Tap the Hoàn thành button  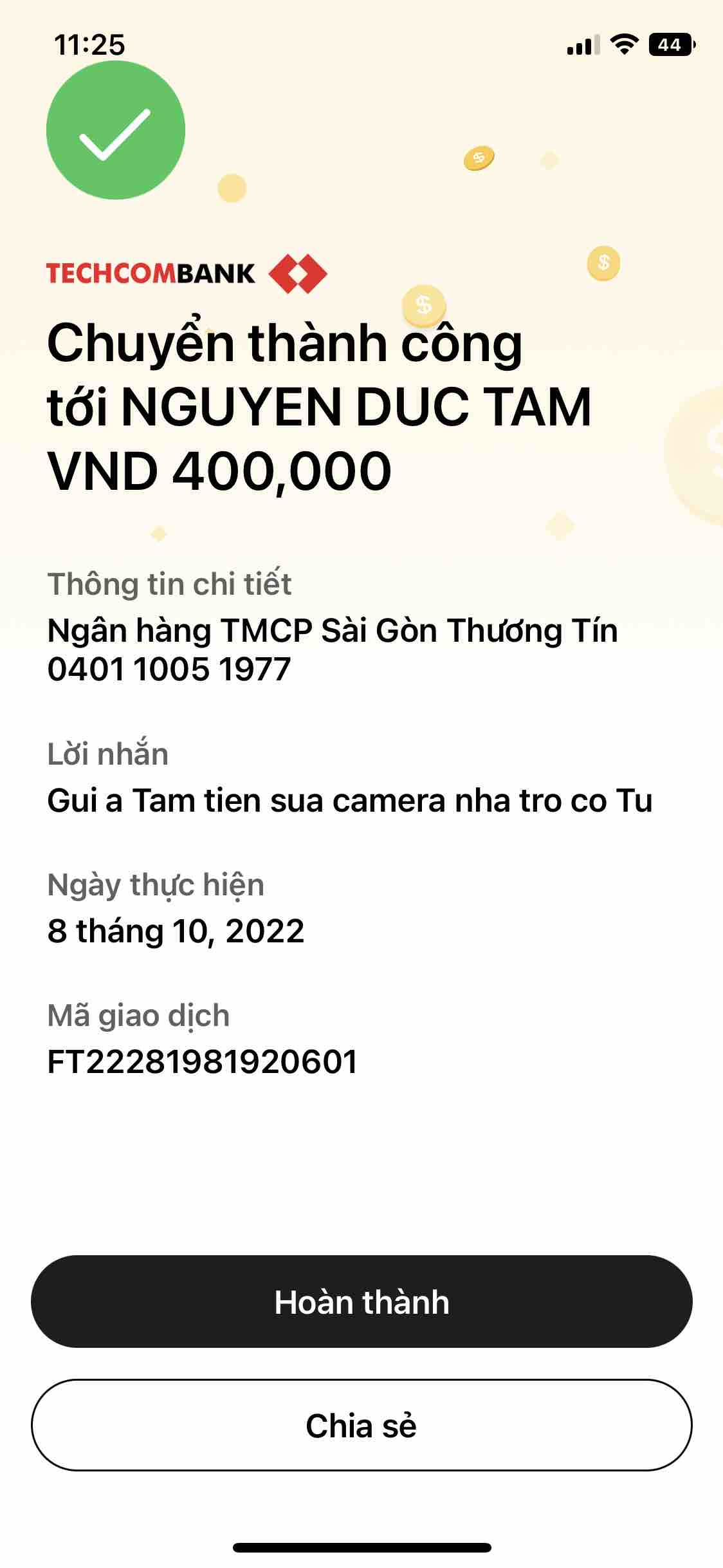[x=361, y=1302]
